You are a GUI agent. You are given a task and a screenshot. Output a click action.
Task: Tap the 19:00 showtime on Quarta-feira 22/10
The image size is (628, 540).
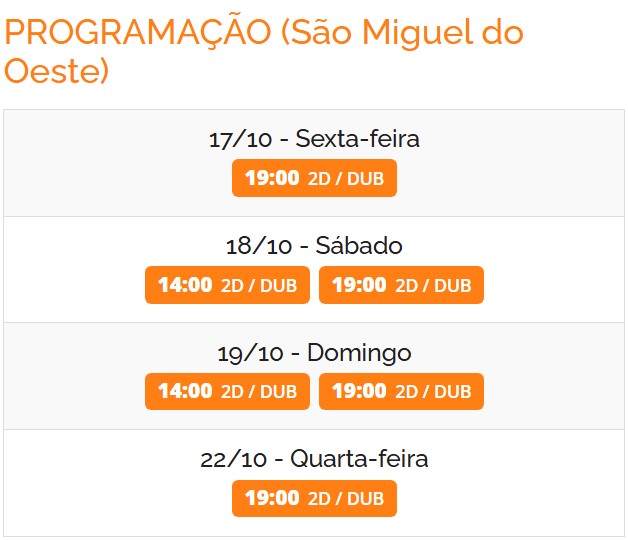(314, 498)
